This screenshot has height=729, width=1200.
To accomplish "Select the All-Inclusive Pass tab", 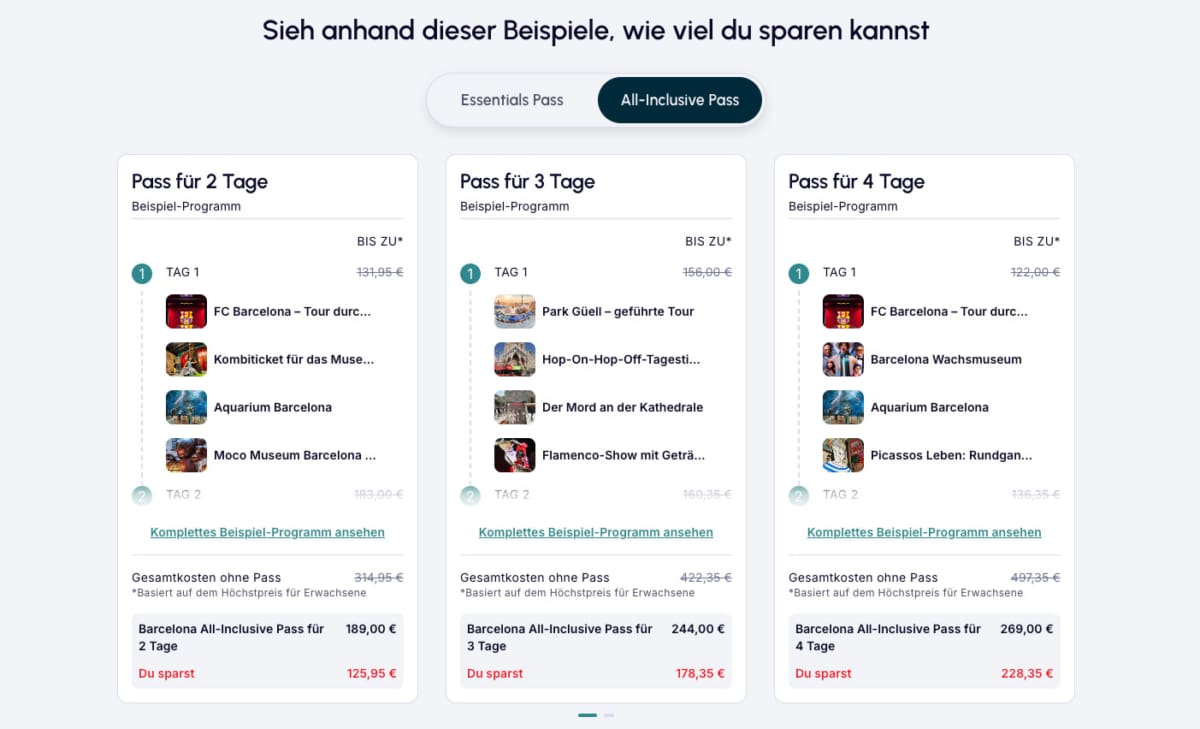I will tap(679, 100).
